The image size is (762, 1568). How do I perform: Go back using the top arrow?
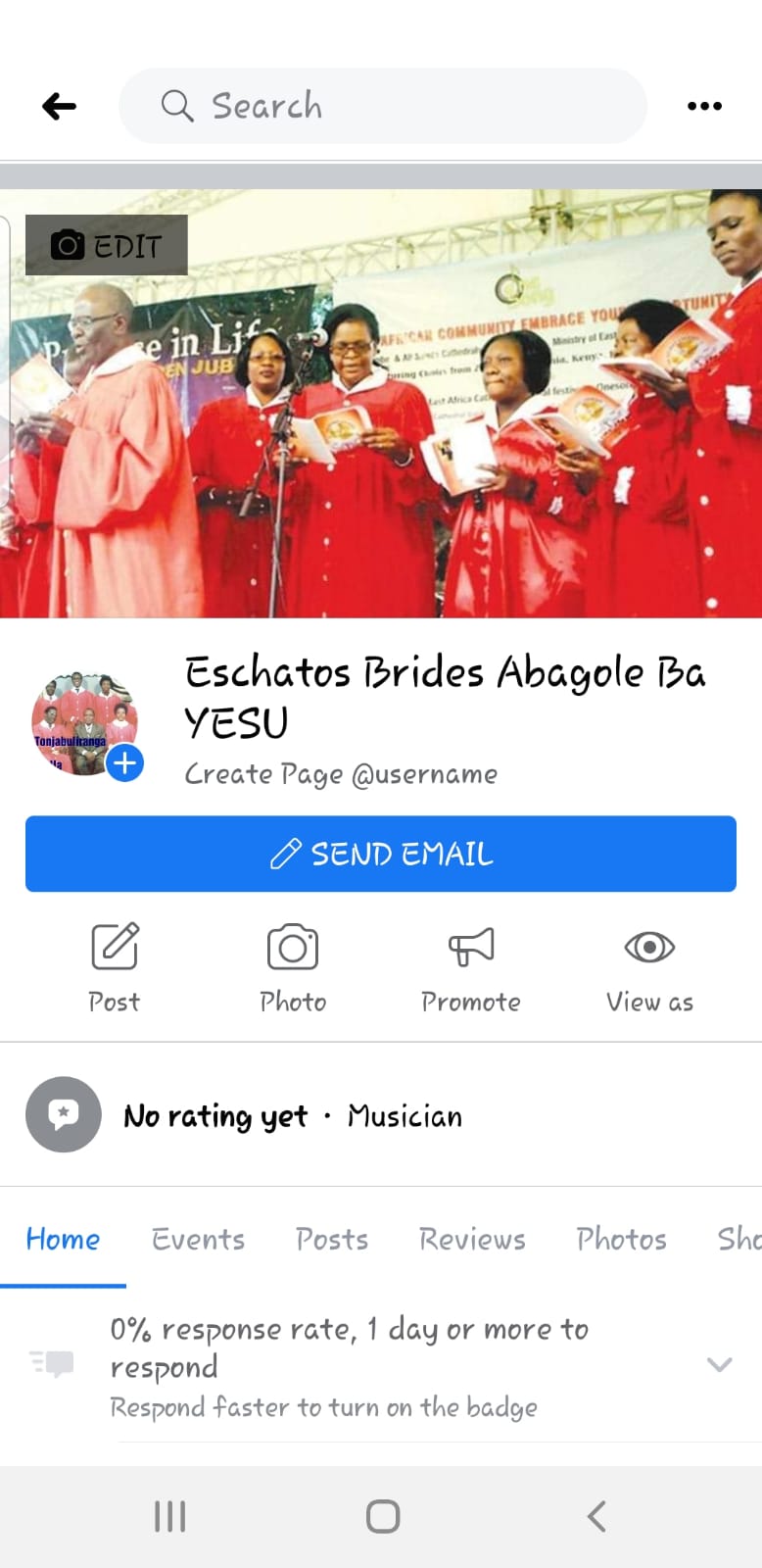tap(60, 106)
